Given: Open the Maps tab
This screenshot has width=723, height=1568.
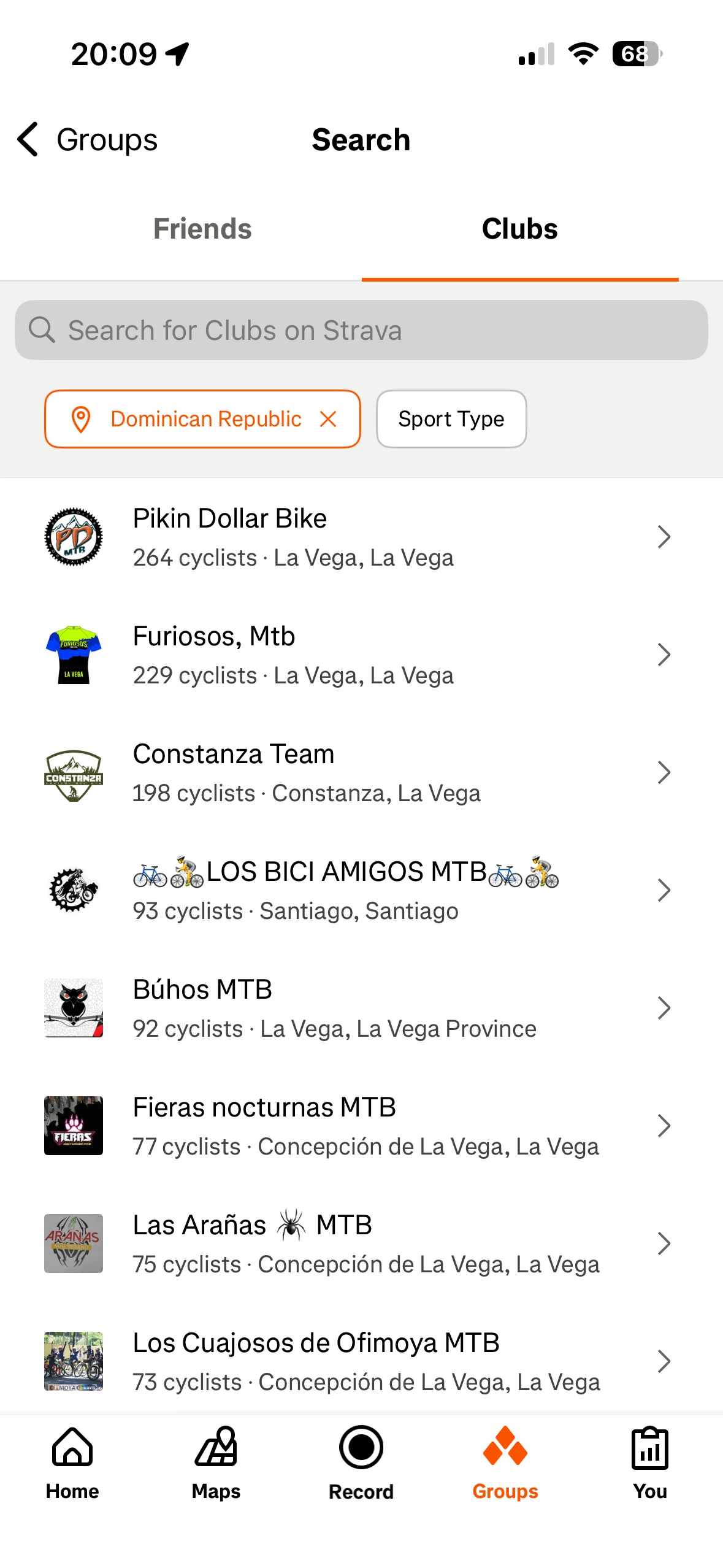Looking at the screenshot, I should [216, 1463].
